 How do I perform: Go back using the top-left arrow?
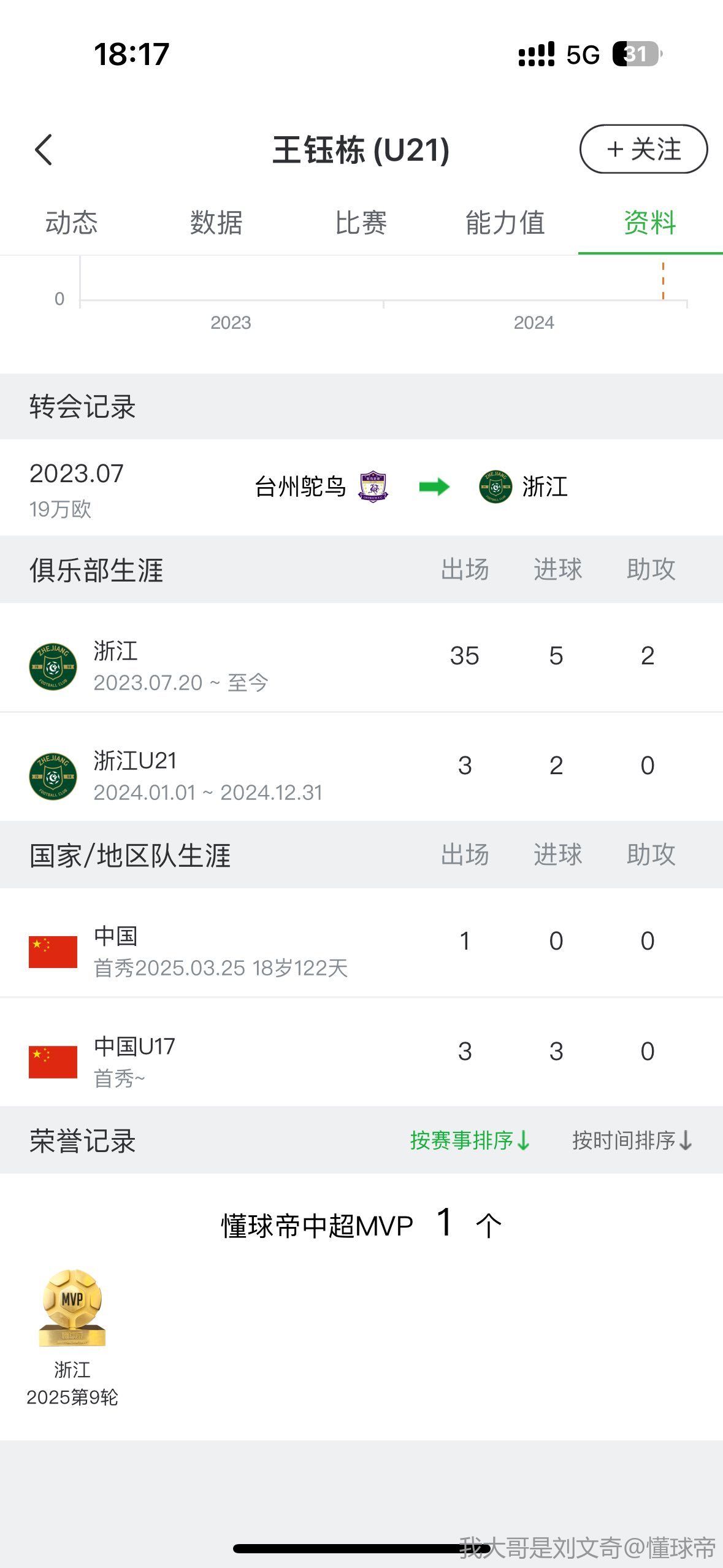click(44, 150)
